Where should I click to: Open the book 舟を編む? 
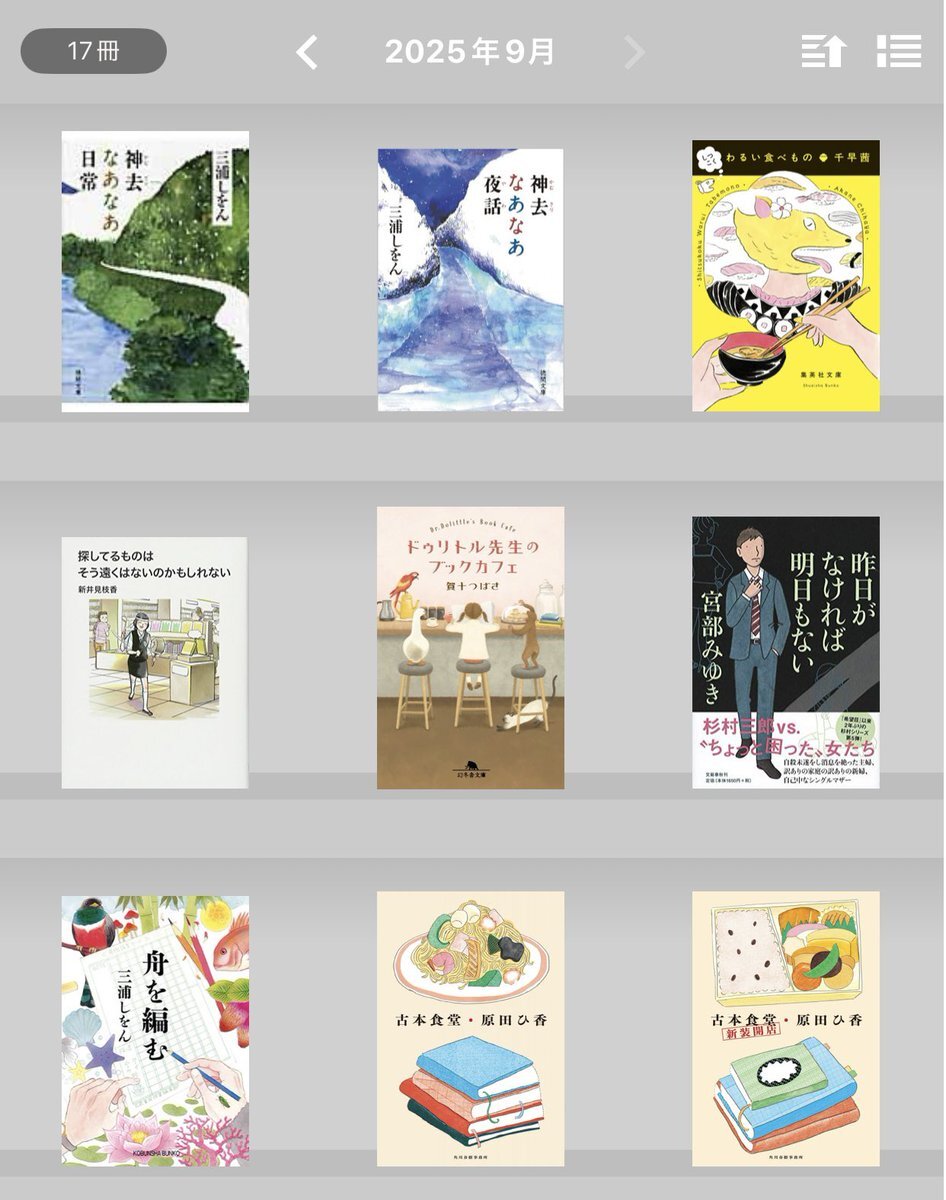point(155,1030)
